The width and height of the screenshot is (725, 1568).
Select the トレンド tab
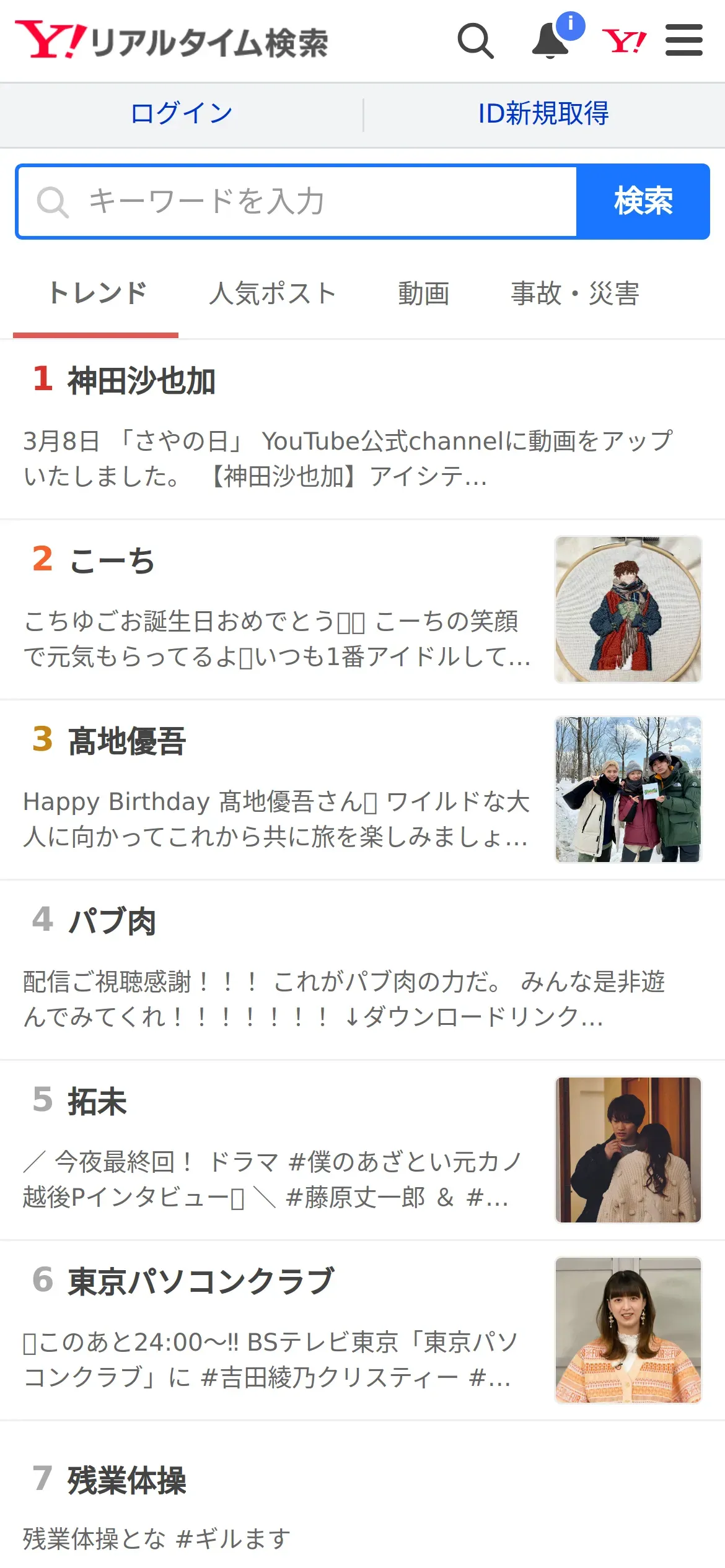[97, 293]
